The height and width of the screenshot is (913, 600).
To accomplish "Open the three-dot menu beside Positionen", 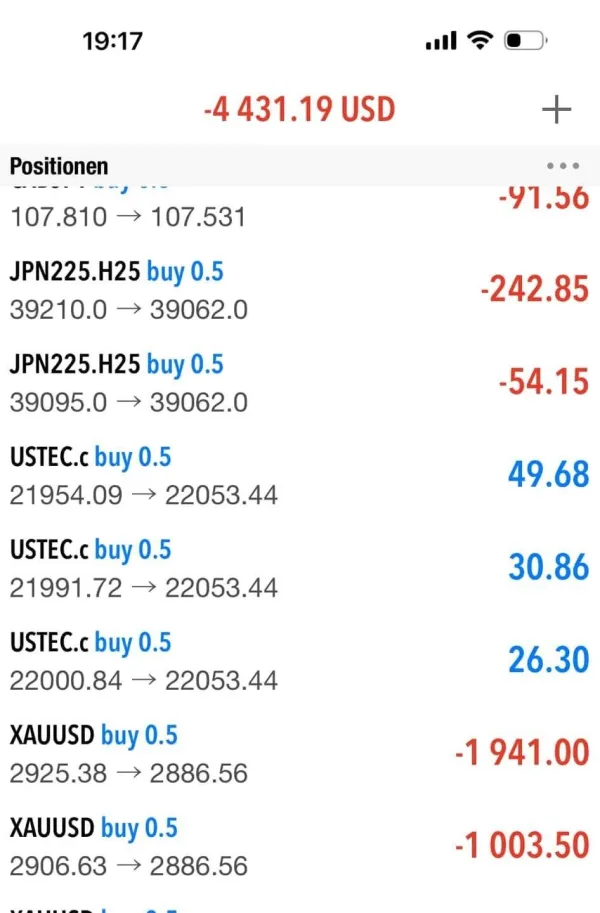I will click(x=563, y=166).
